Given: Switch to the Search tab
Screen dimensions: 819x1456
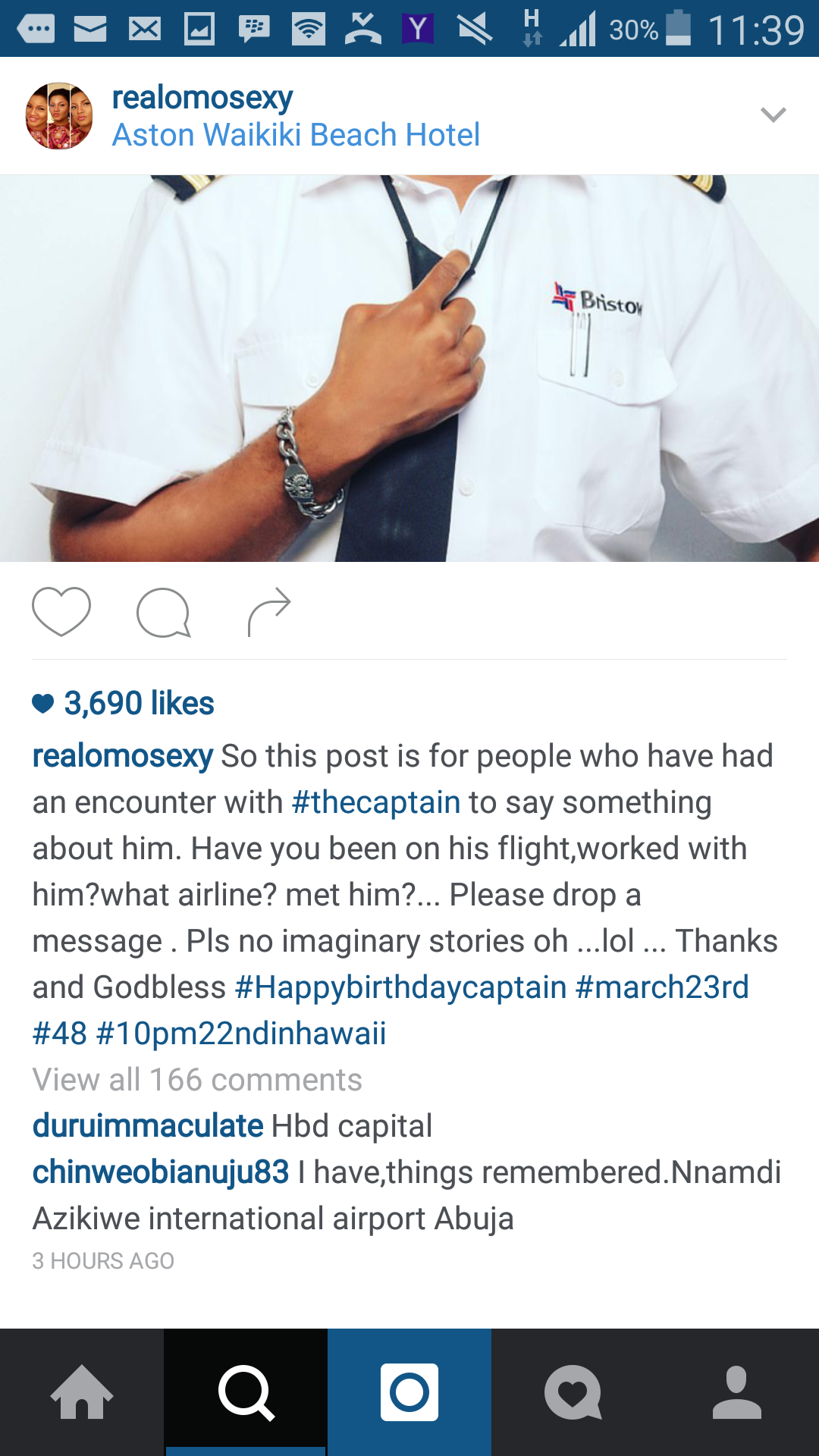Looking at the screenshot, I should pos(246,1392).
